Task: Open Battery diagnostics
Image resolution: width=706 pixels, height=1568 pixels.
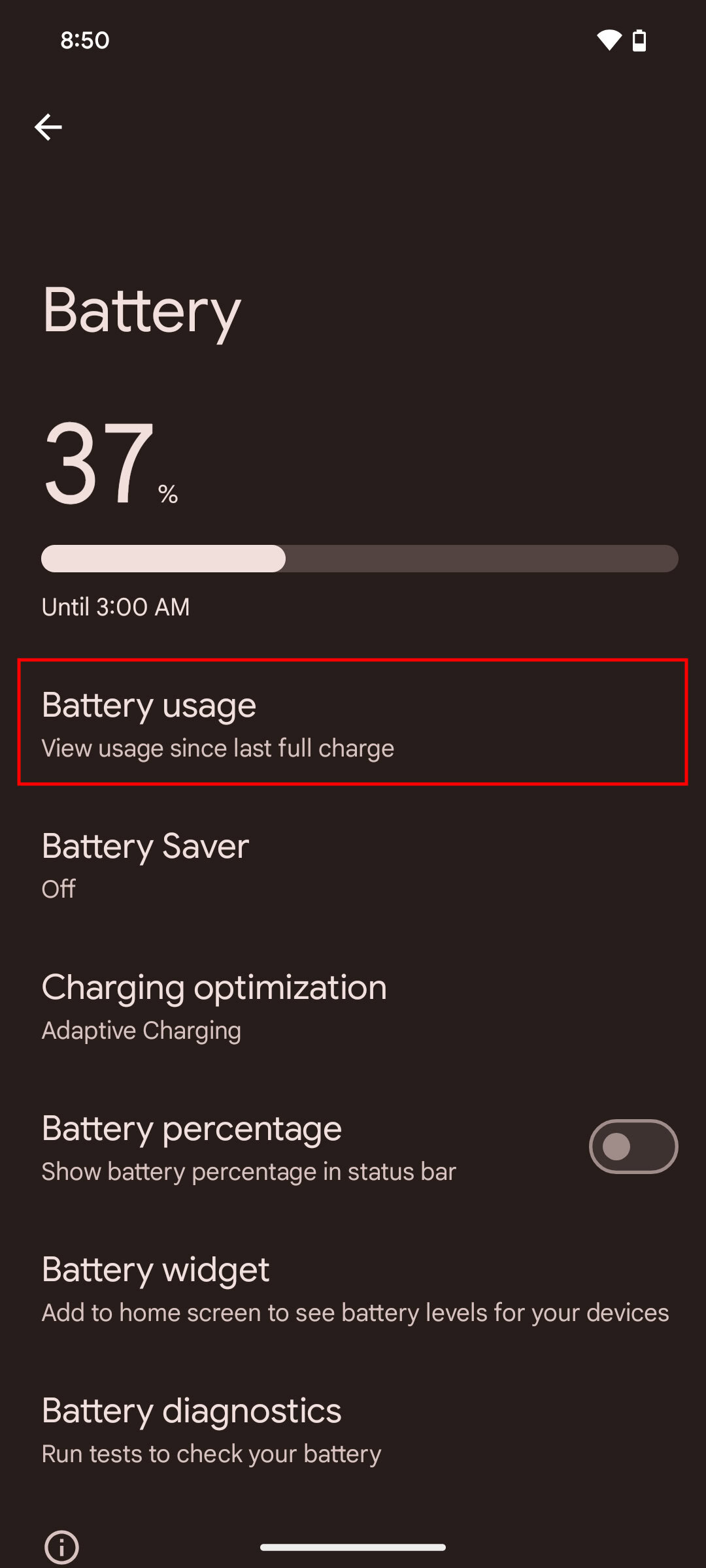Action: click(x=352, y=1428)
